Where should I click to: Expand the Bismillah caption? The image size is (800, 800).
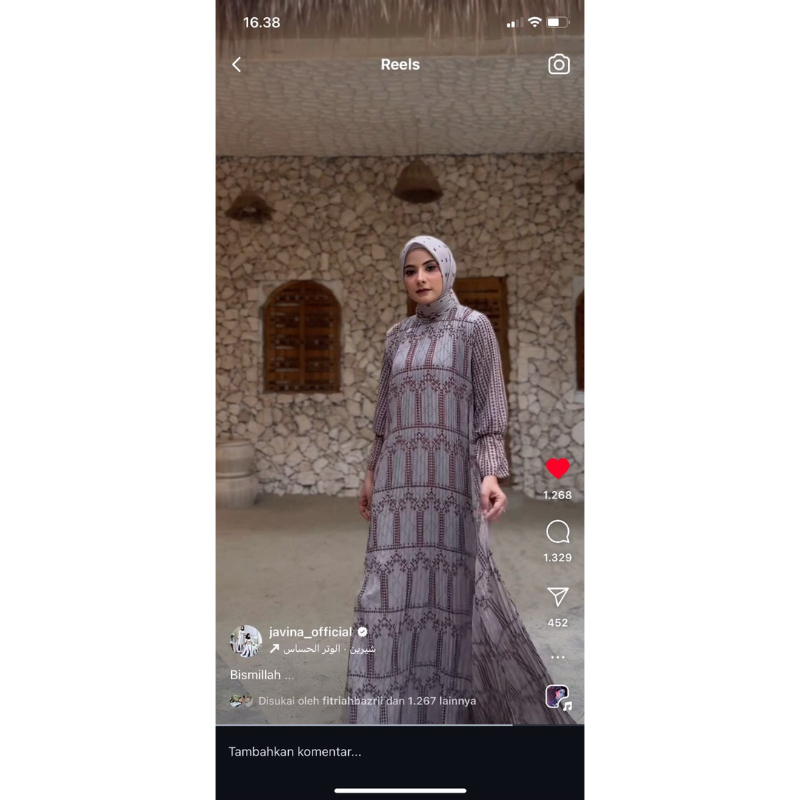pos(262,675)
